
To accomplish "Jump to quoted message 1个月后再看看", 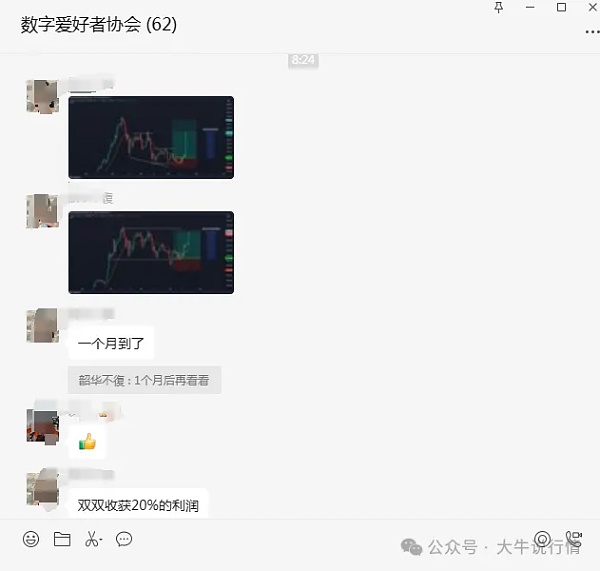I will 145,380.
